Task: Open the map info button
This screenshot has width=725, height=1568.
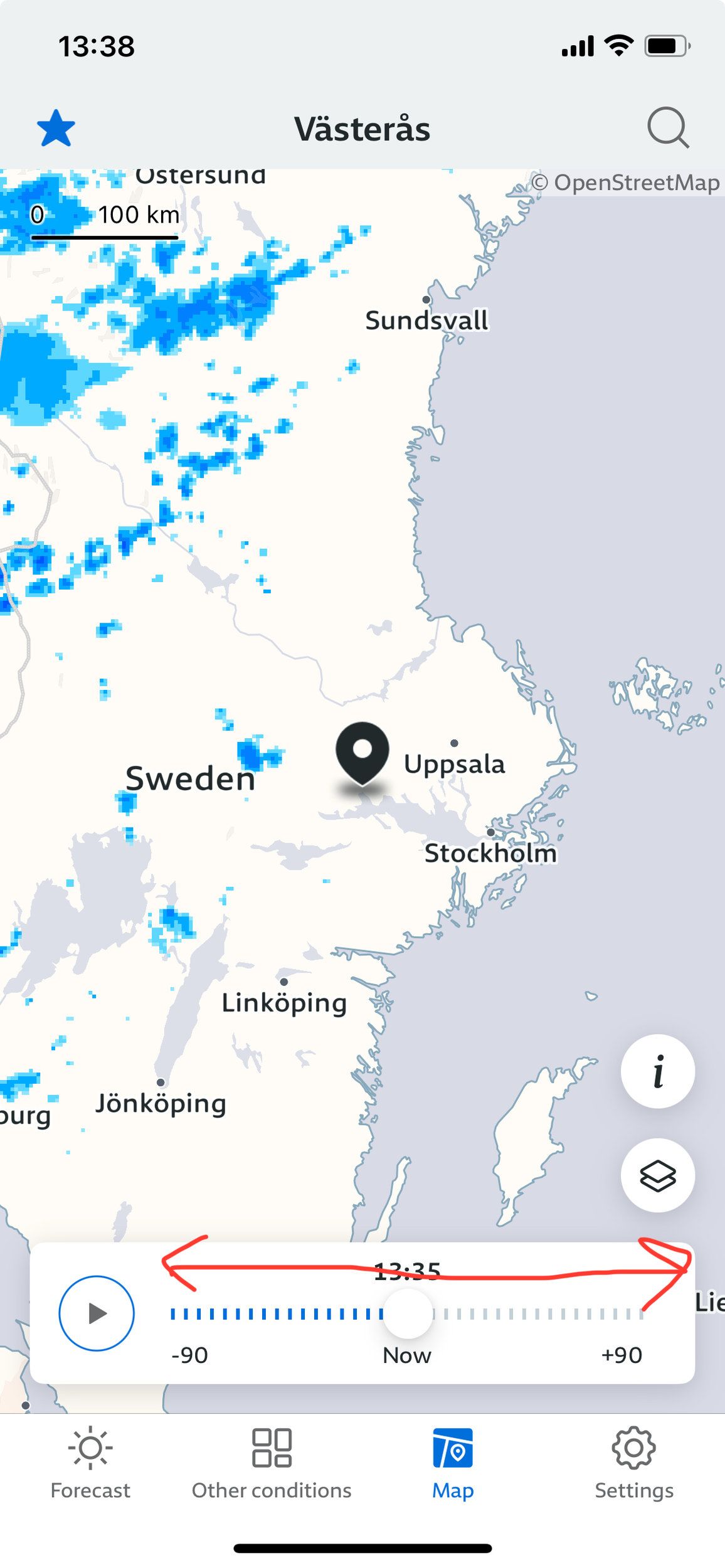Action: click(x=657, y=1072)
